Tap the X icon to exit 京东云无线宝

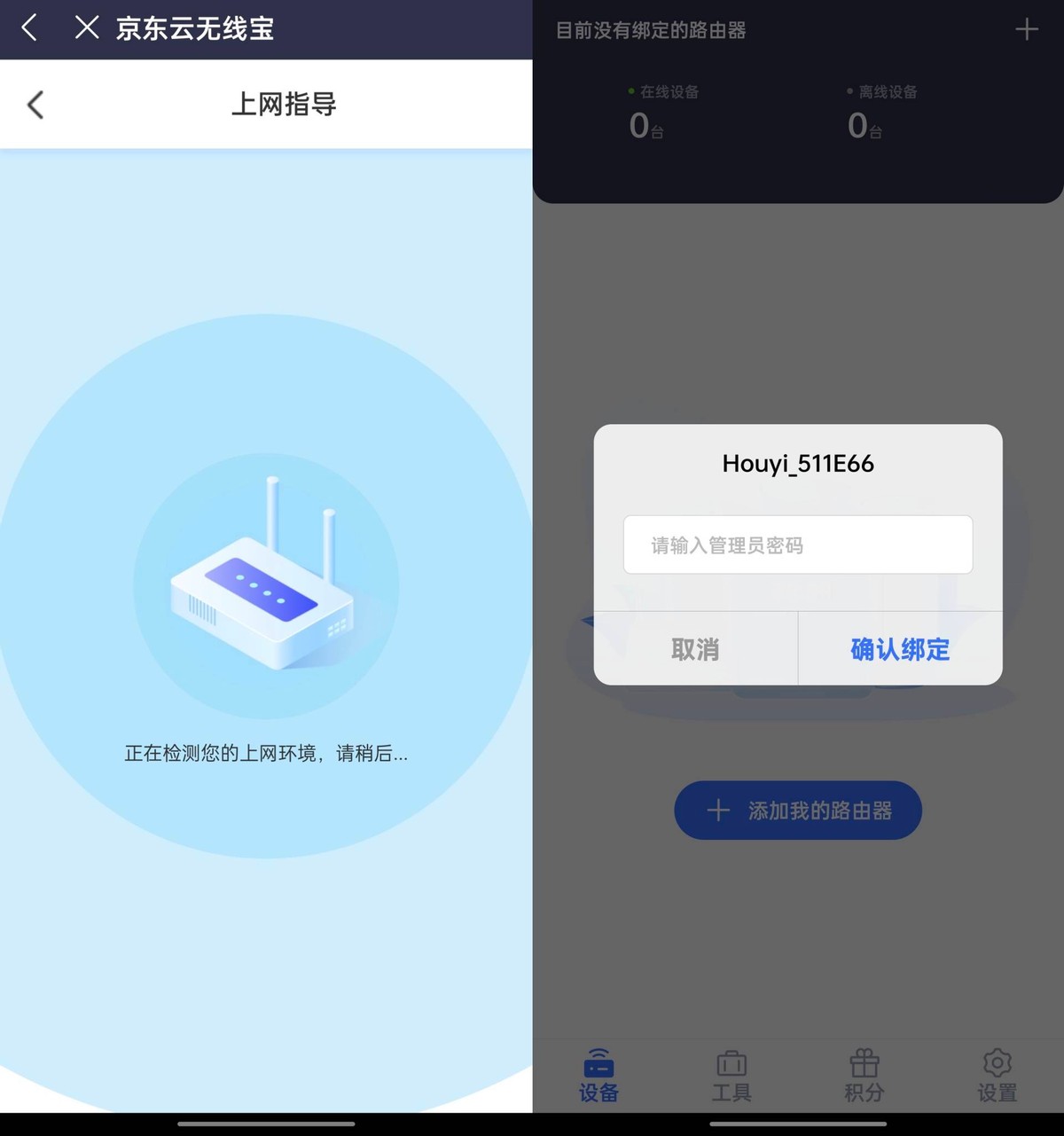(x=87, y=28)
